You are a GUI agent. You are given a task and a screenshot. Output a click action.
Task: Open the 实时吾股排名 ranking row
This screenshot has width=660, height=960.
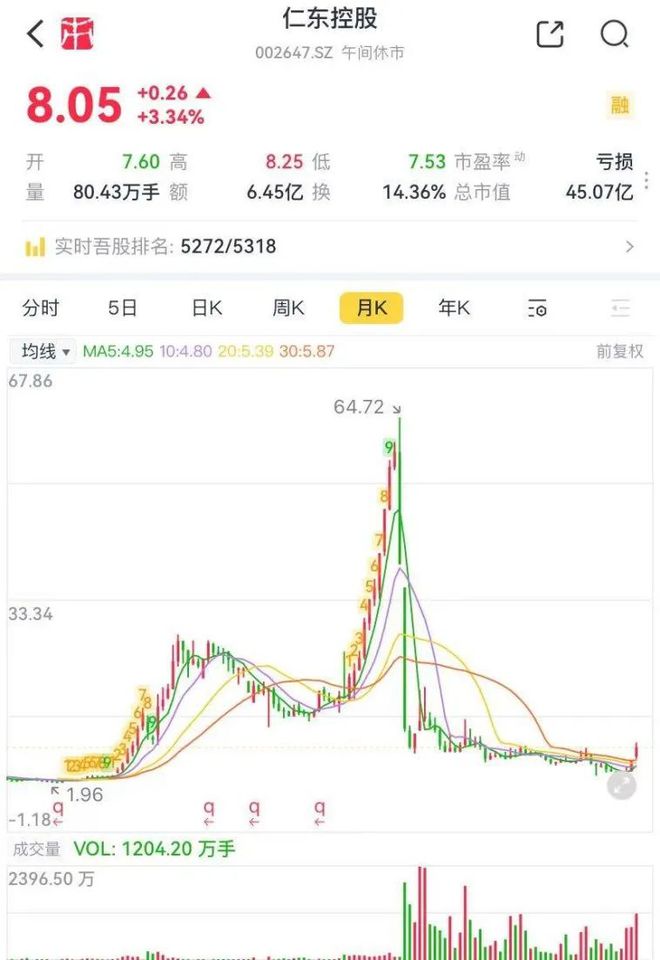[x=330, y=247]
